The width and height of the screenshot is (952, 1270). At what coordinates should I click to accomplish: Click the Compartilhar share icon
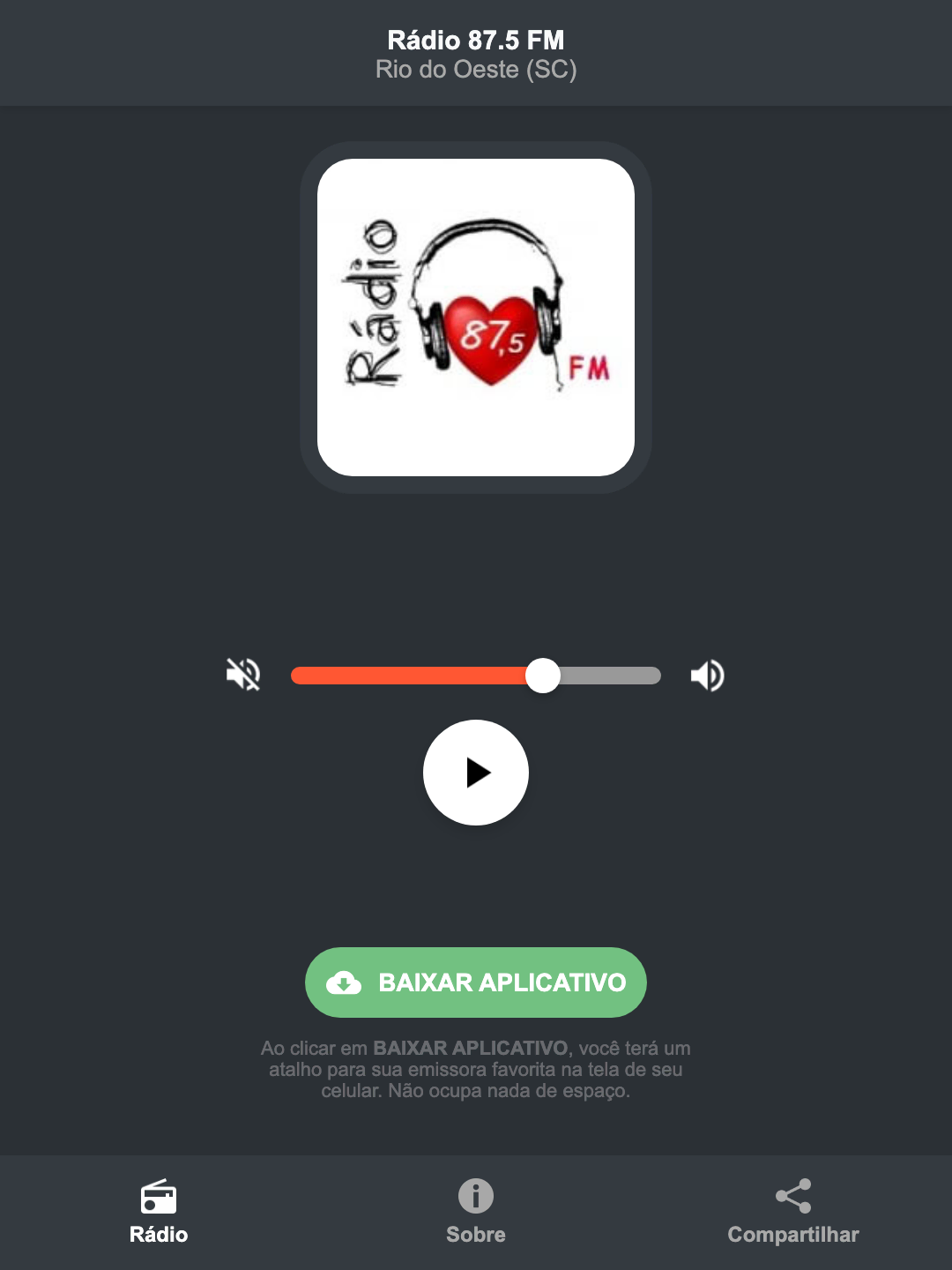click(x=792, y=1195)
